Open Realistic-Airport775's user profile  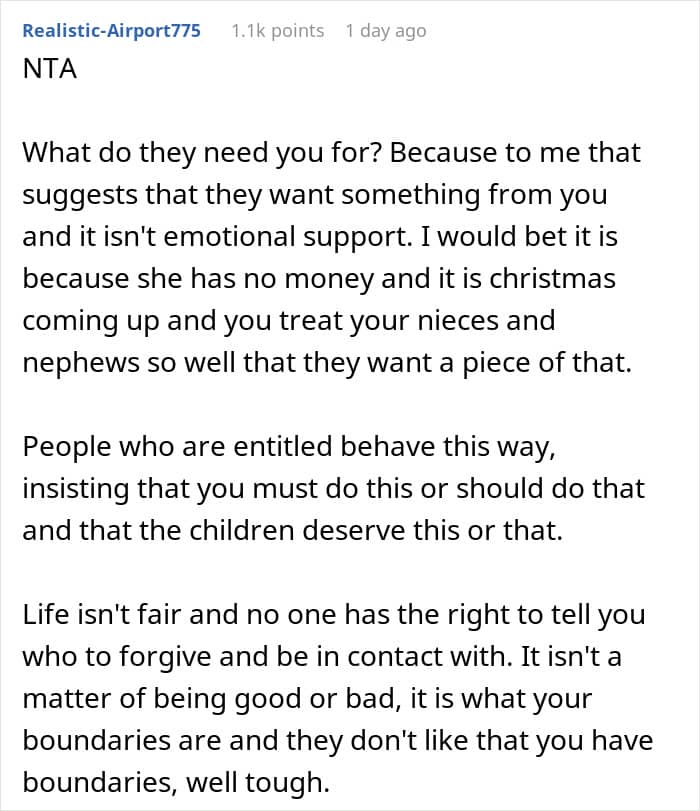point(111,31)
